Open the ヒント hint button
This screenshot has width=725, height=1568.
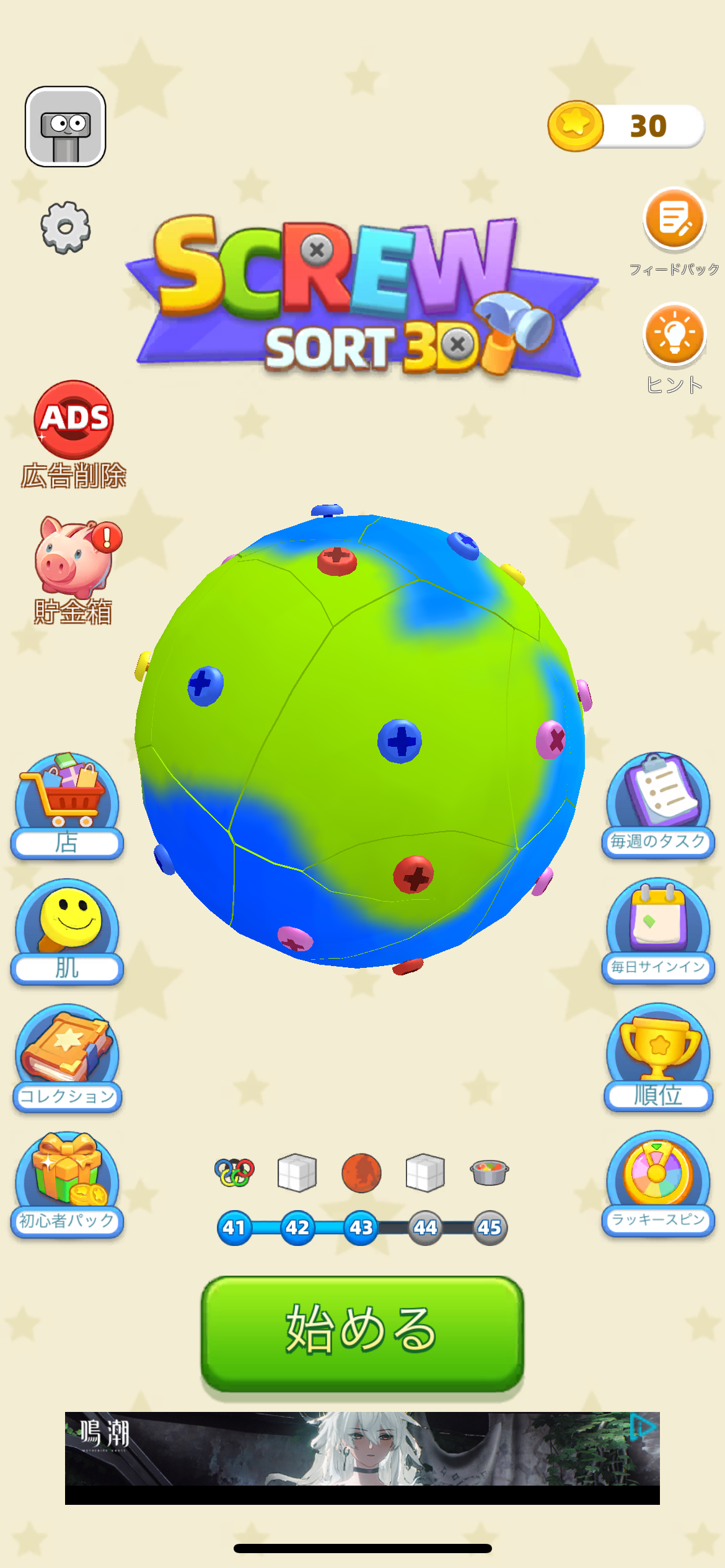point(674,336)
